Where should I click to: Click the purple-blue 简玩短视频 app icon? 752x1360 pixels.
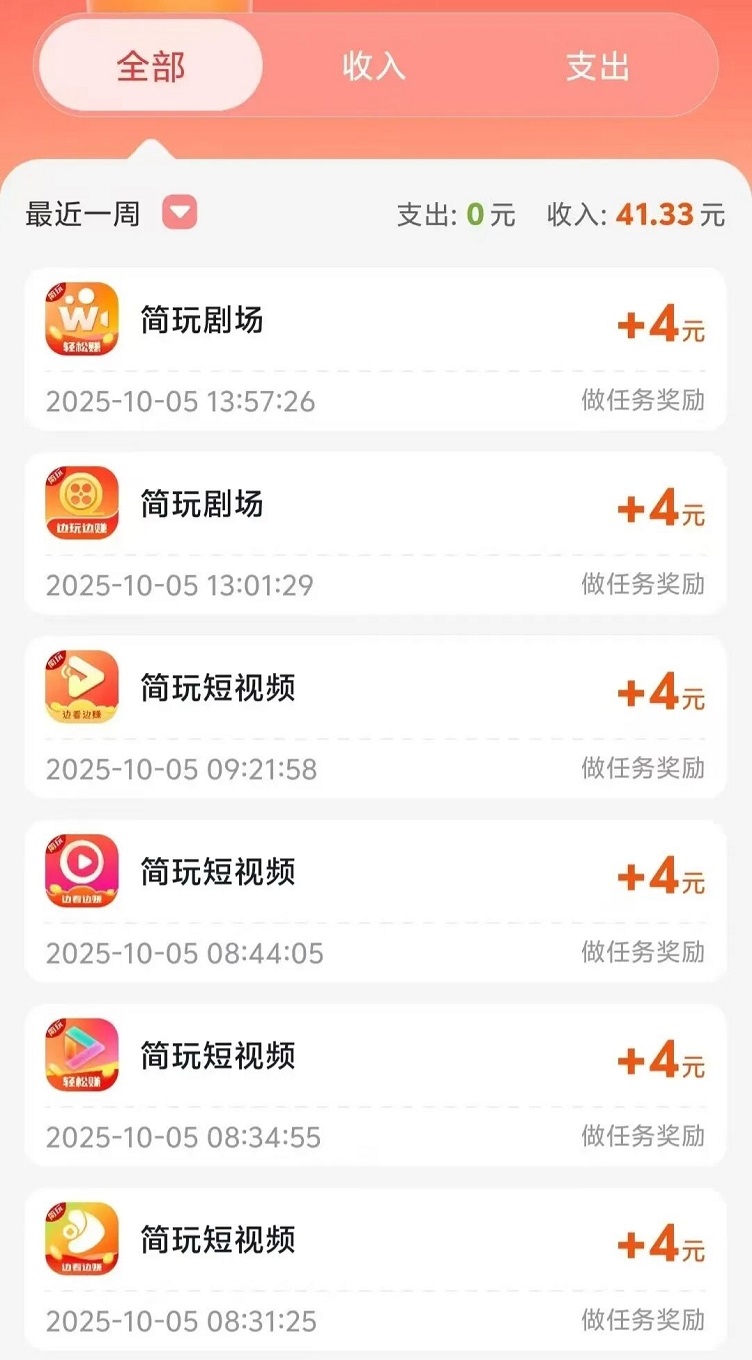[83, 1055]
